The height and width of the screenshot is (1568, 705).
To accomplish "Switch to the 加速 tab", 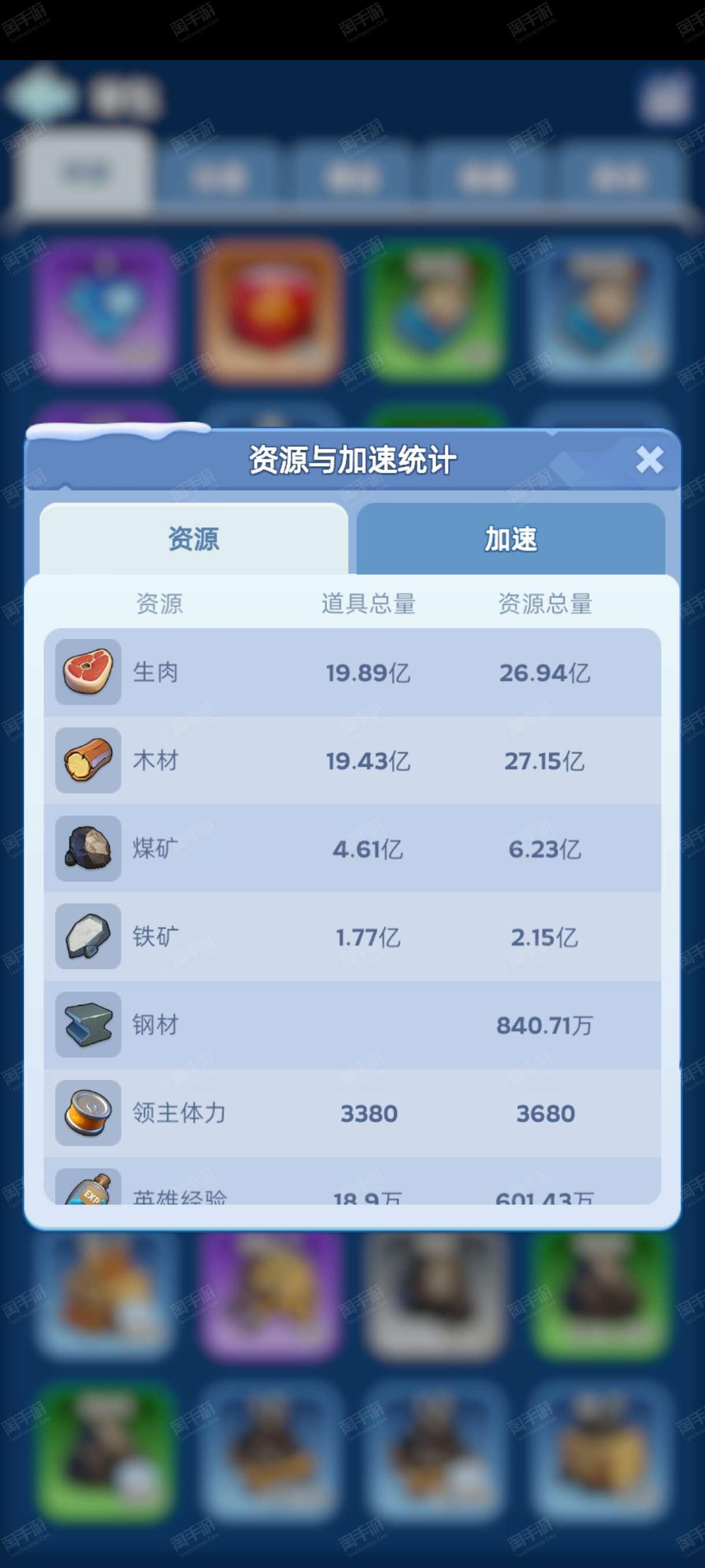I will point(510,539).
